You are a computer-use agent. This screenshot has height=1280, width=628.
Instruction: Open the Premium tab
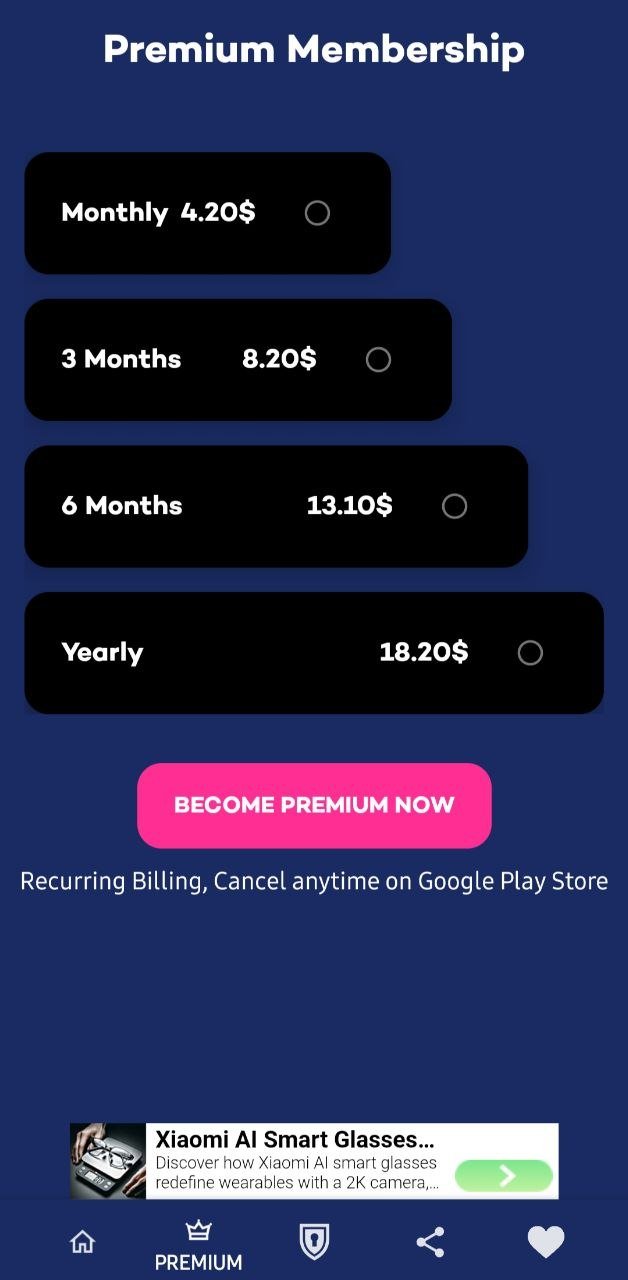pyautogui.click(x=198, y=1245)
